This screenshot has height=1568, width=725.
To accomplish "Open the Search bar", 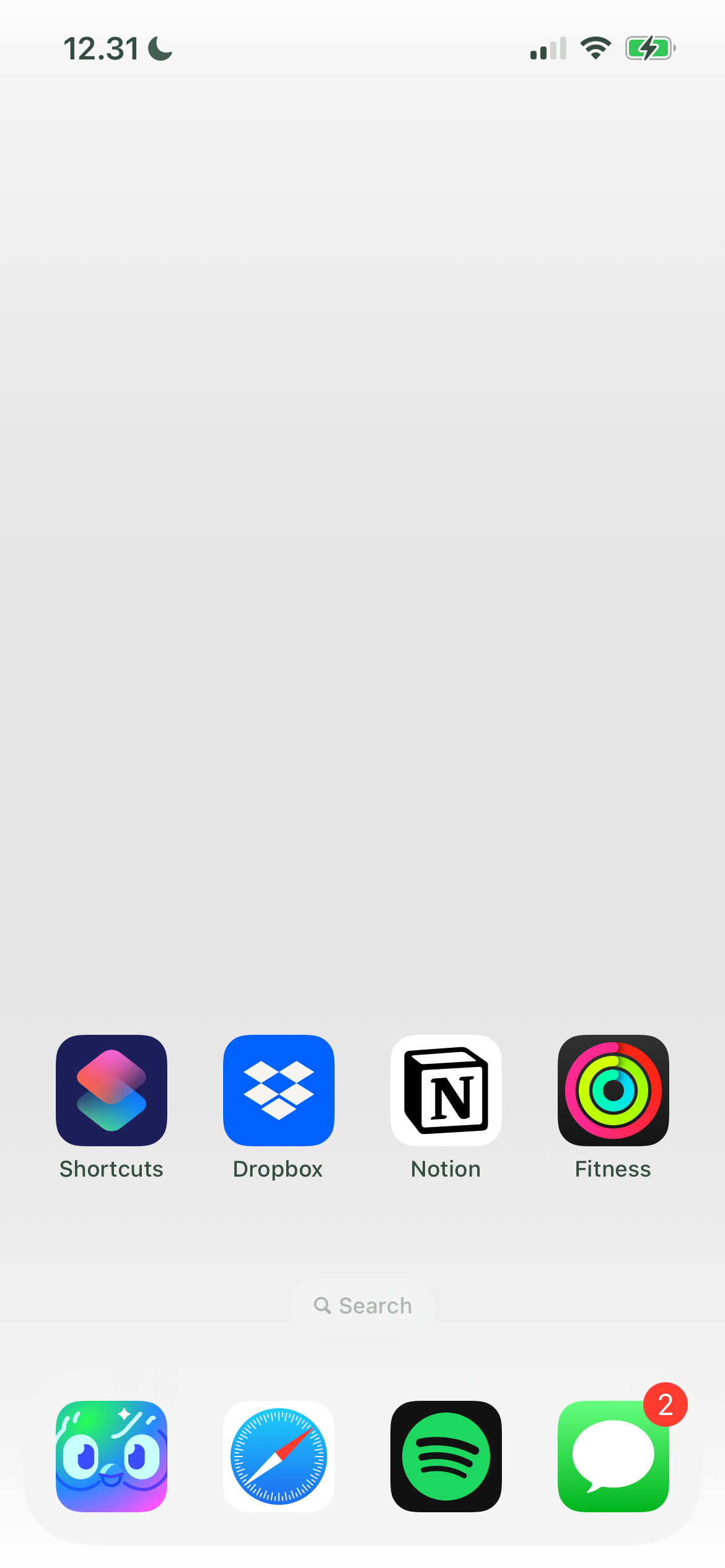I will point(362,1305).
